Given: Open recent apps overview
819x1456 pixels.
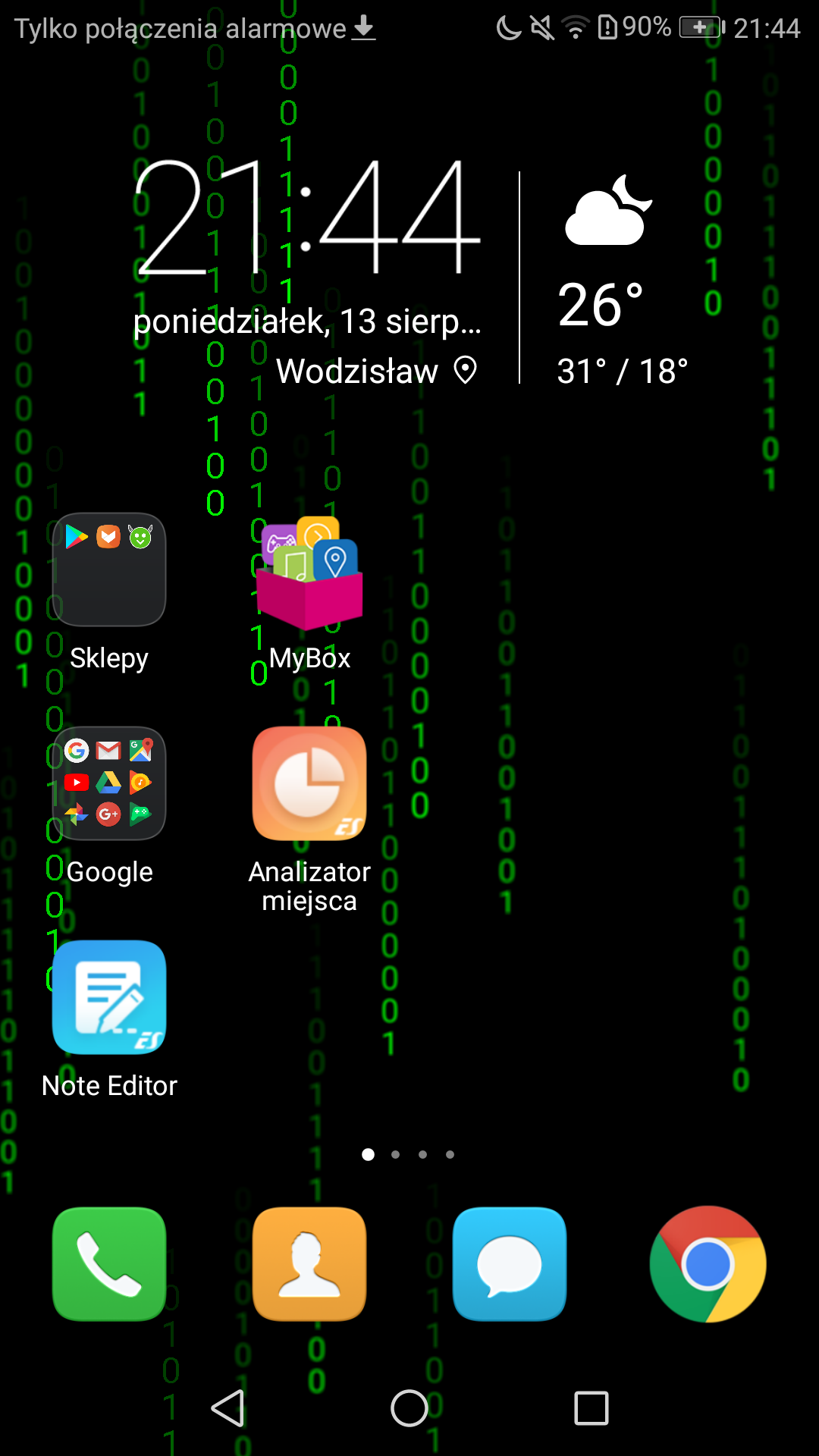Looking at the screenshot, I should click(x=591, y=1408).
